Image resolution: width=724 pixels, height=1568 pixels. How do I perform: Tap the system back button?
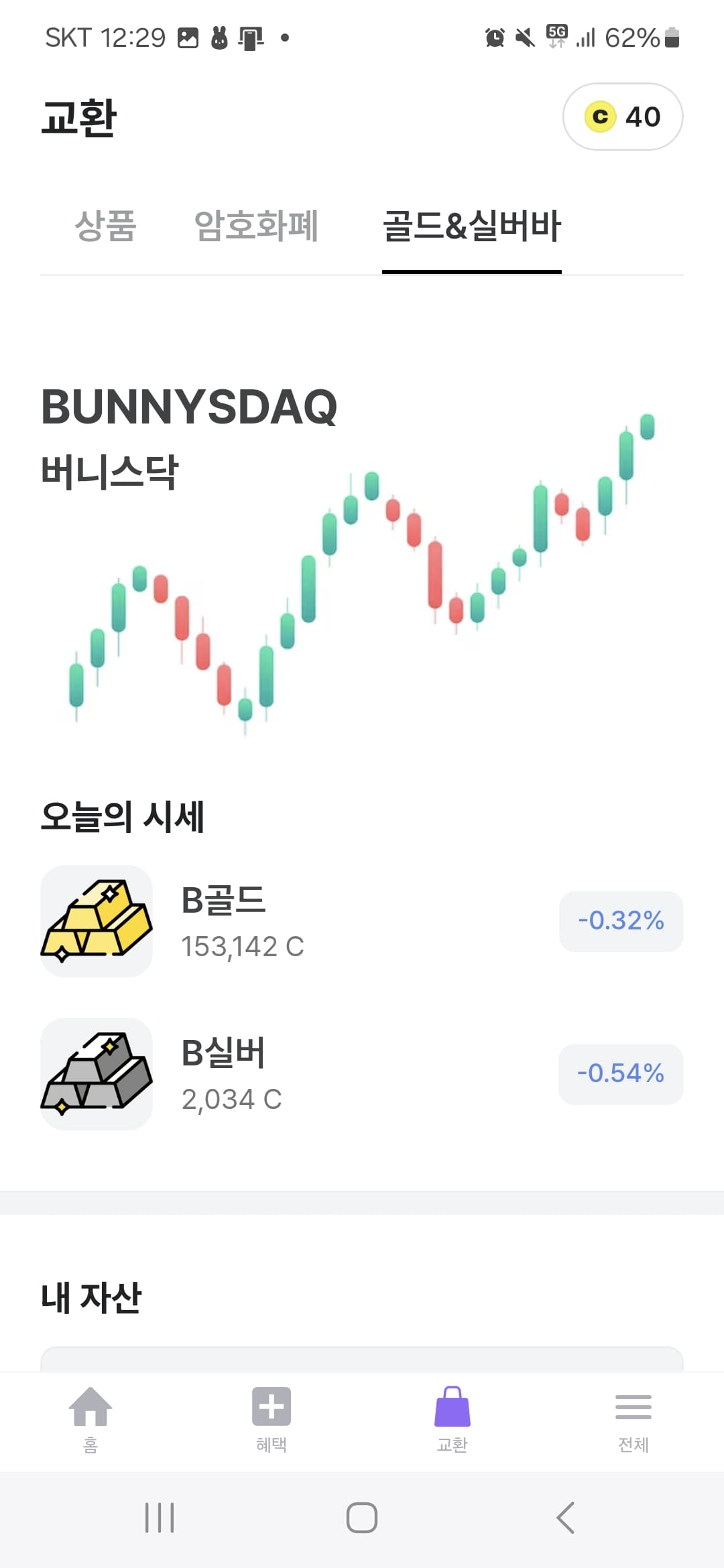(x=565, y=1518)
